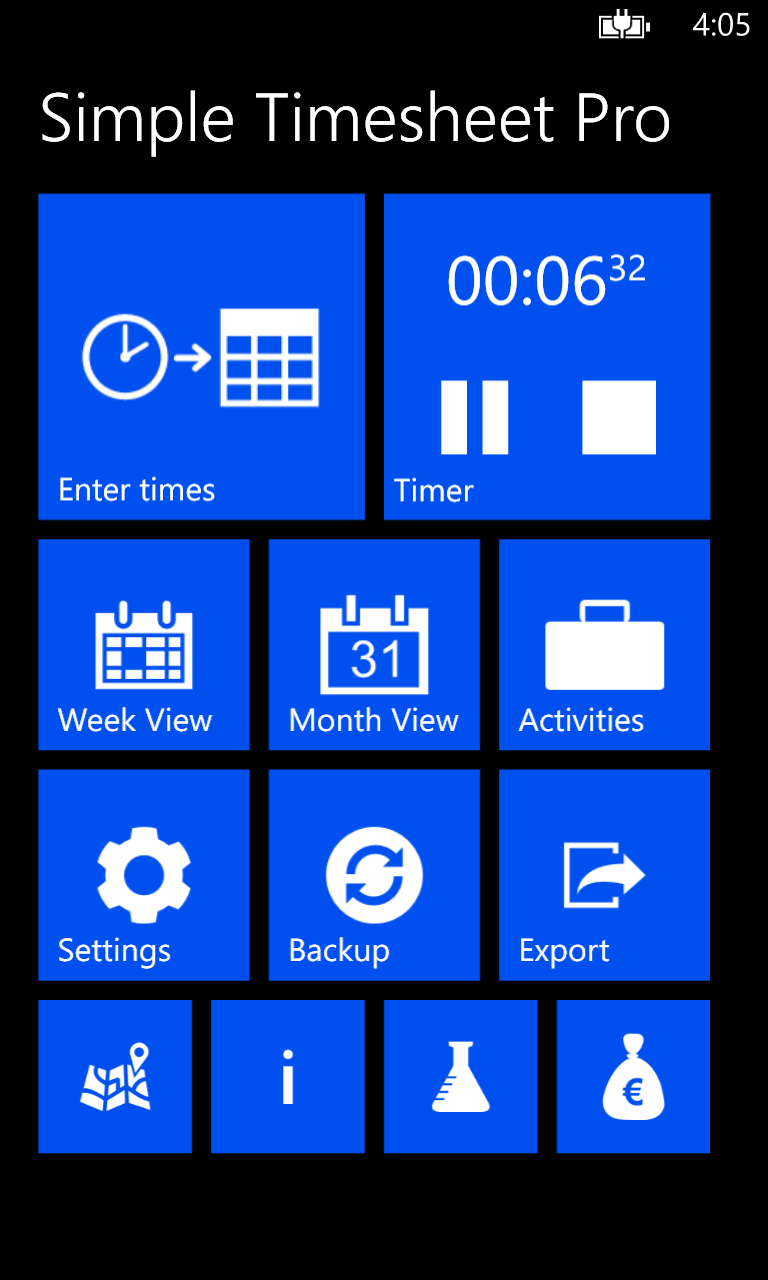Click the Timer tile showing 00:06

tap(546, 355)
